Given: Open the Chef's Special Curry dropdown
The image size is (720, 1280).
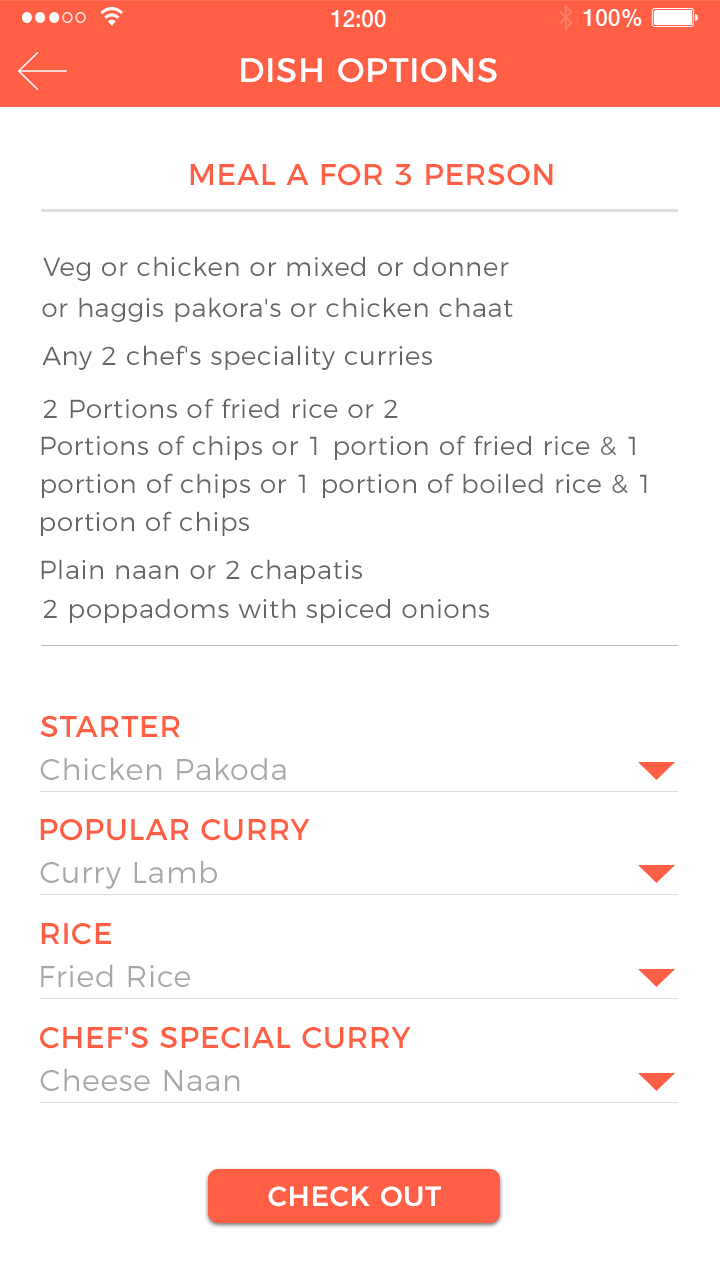Looking at the screenshot, I should click(x=656, y=1081).
